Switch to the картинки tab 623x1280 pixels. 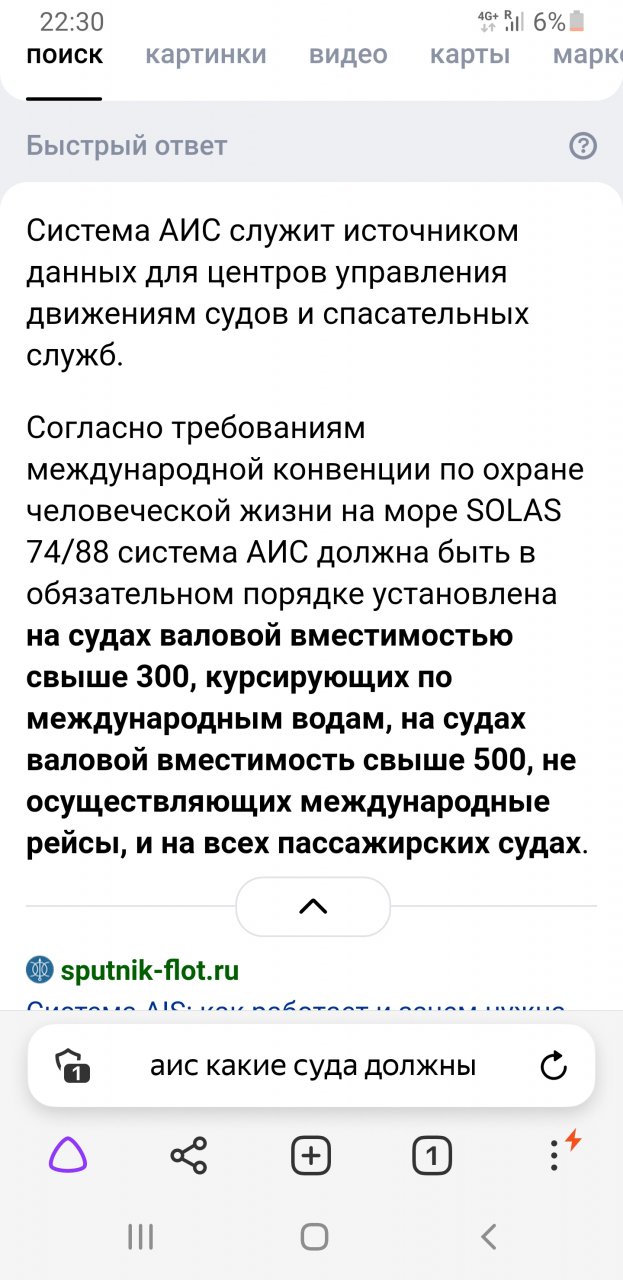(x=206, y=54)
